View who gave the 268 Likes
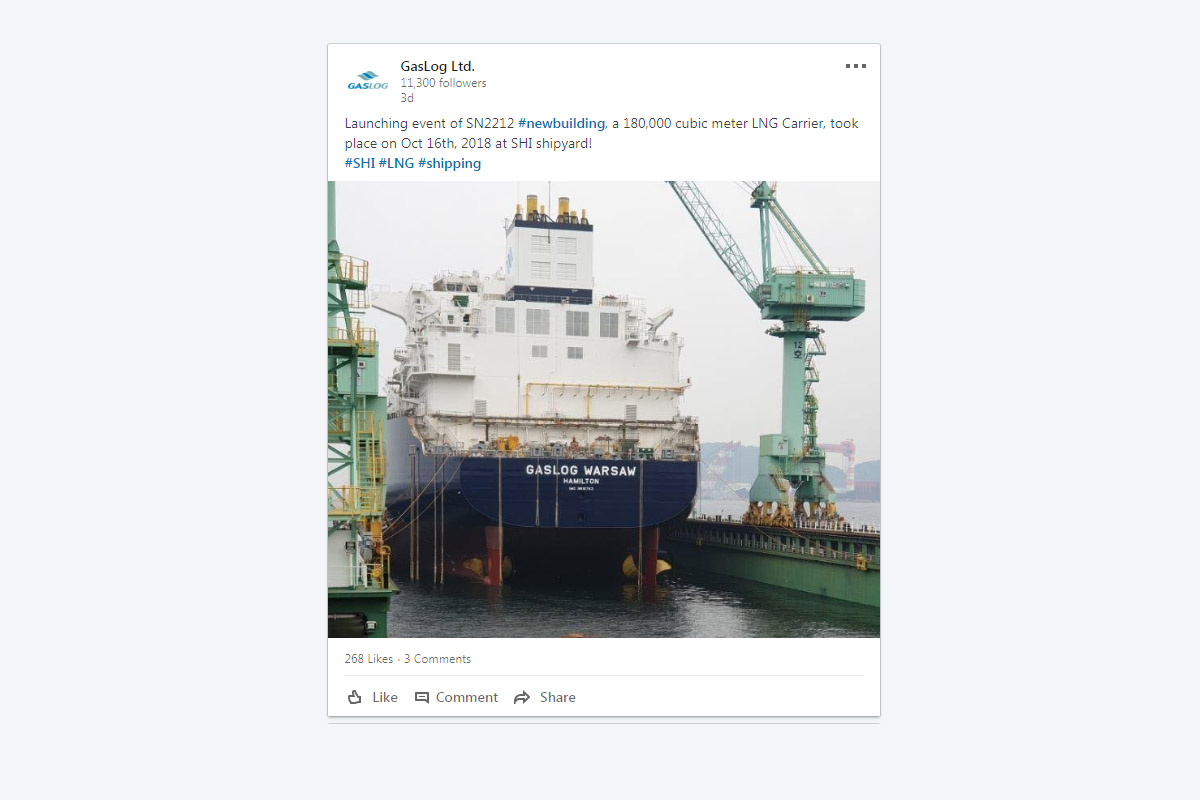This screenshot has height=800, width=1200. click(368, 659)
